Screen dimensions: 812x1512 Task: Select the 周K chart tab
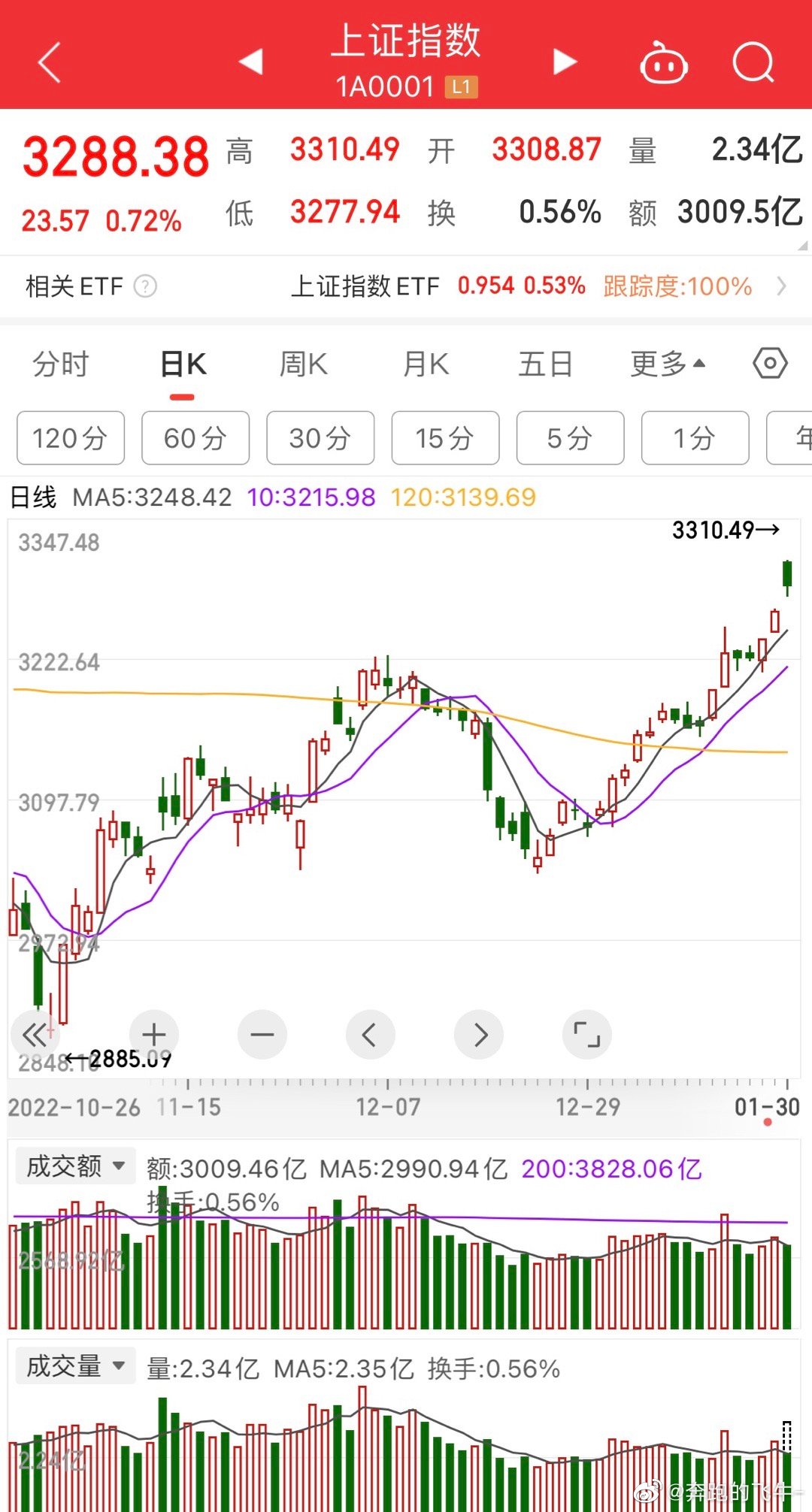303,364
